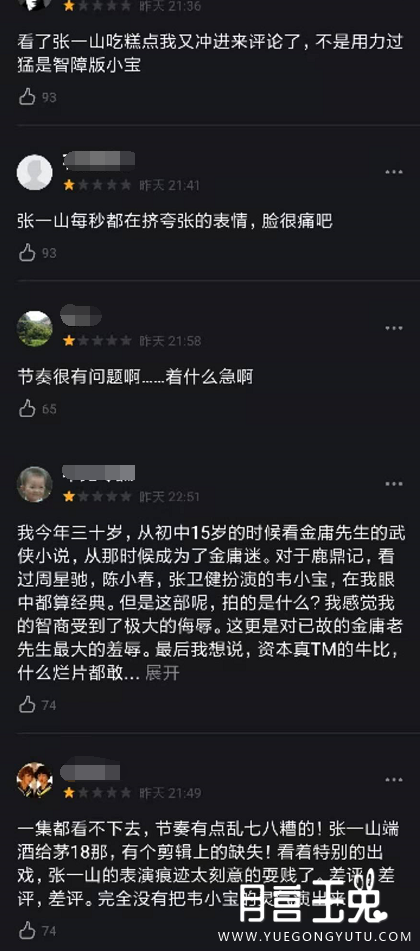The width and height of the screenshot is (420, 951).
Task: Expand the long comment via 展开
Action: (x=162, y=673)
